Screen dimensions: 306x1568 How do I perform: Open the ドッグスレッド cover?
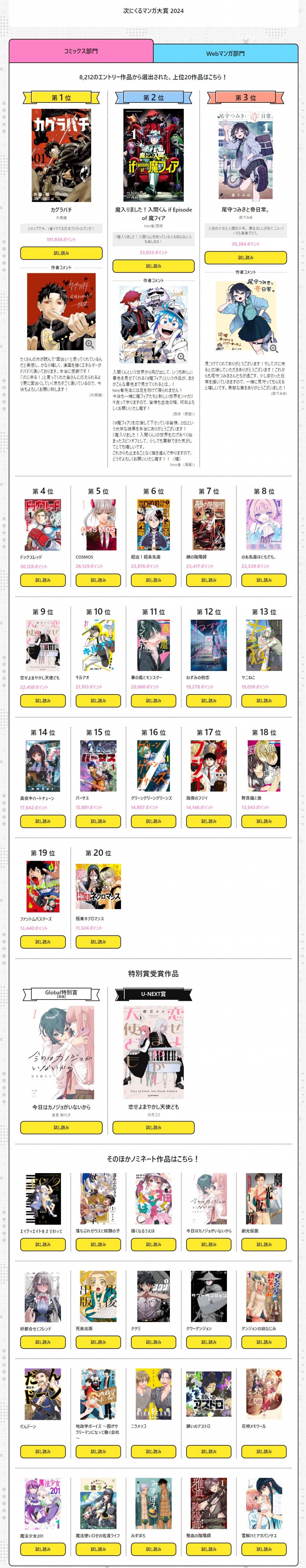point(43,525)
